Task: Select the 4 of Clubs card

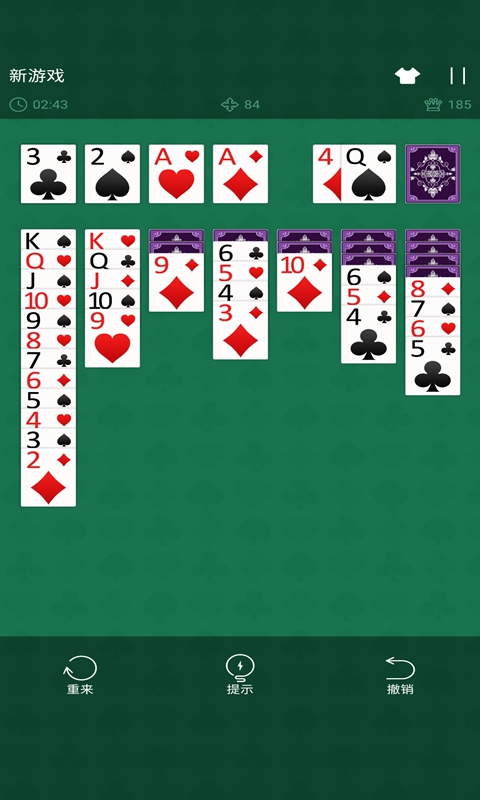Action: click(368, 335)
